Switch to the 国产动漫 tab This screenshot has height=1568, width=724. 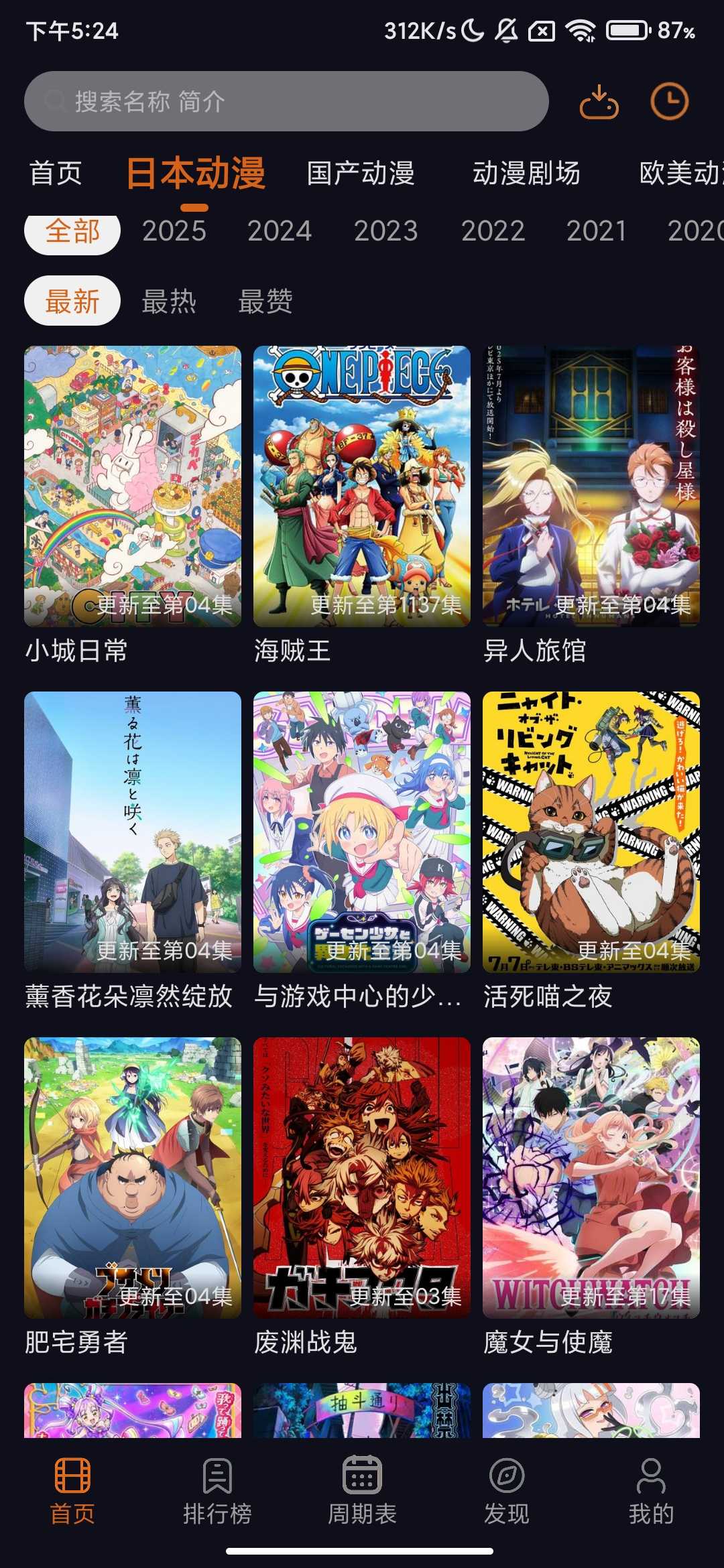point(360,173)
